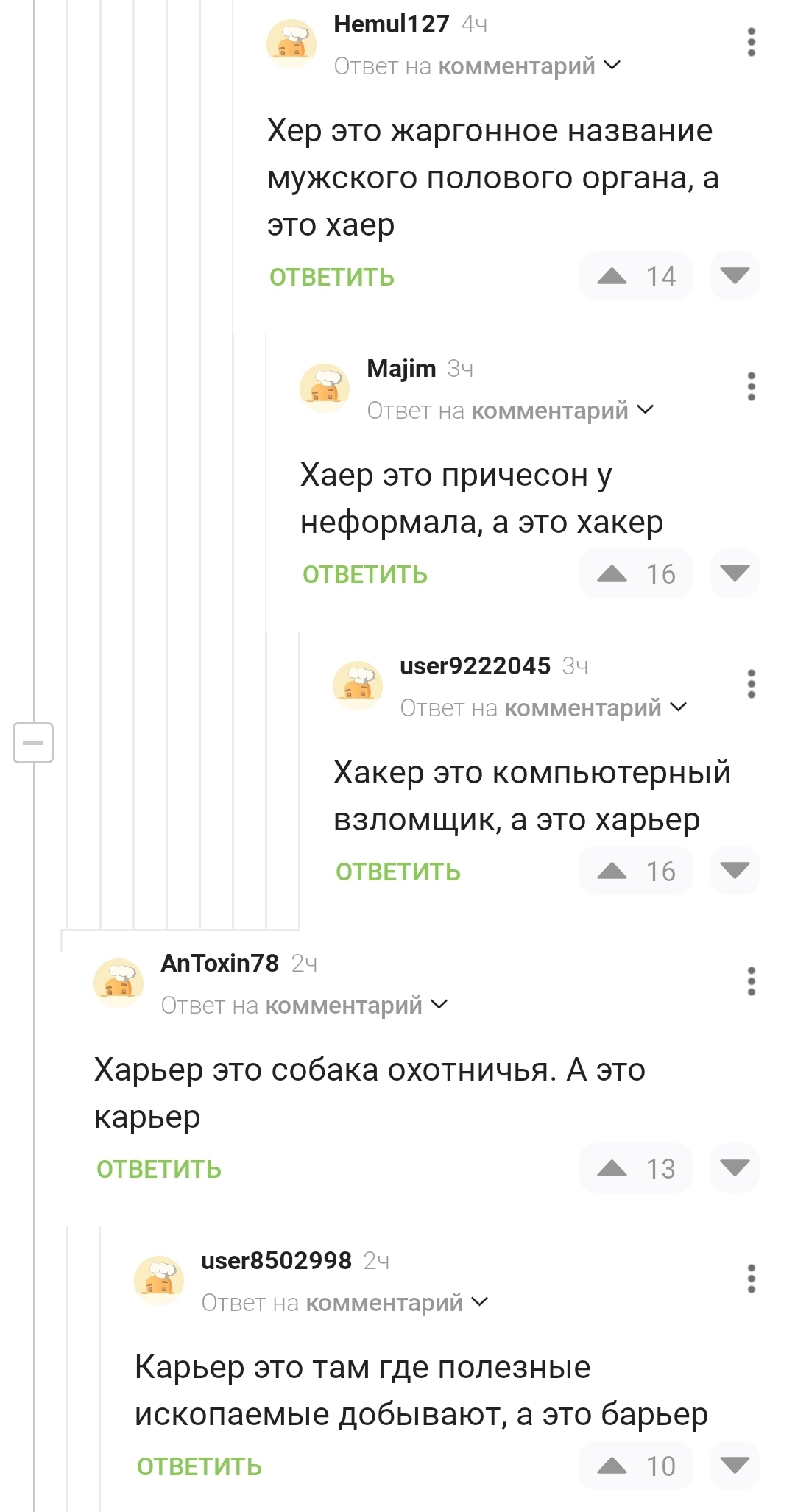Upvote Majim's comment
Image resolution: width=795 pixels, height=1512 pixels.
[612, 574]
